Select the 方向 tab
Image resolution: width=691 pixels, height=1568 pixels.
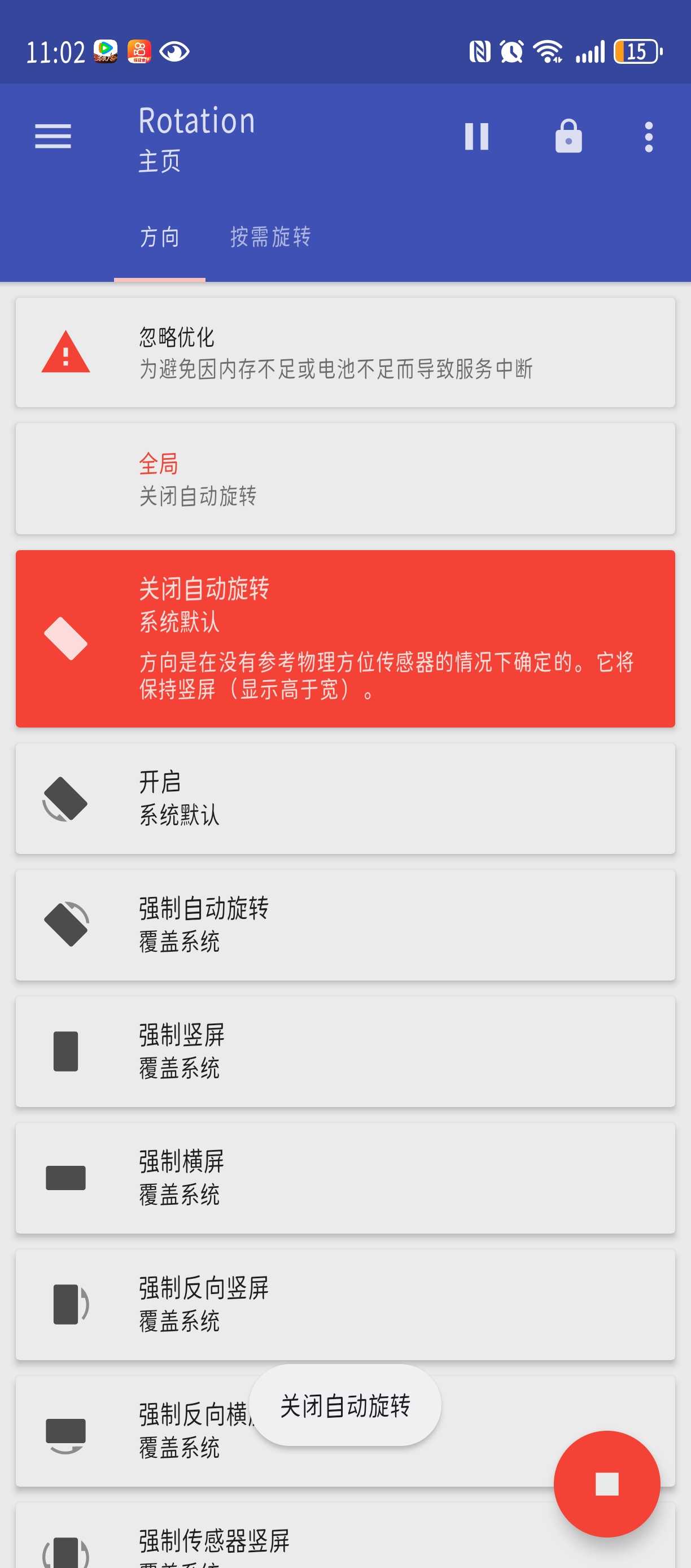click(x=159, y=237)
